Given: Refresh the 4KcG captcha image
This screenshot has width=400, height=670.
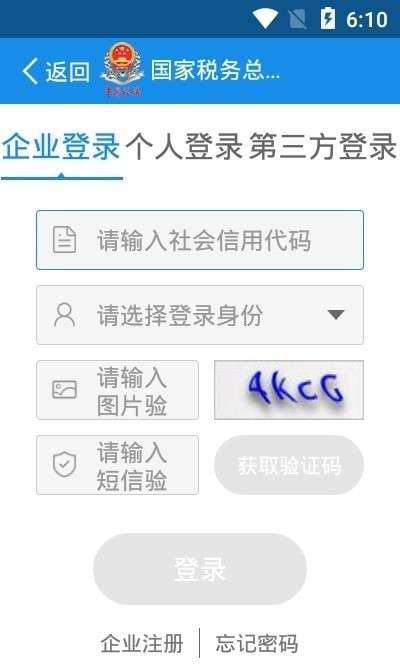Looking at the screenshot, I should tap(289, 390).
